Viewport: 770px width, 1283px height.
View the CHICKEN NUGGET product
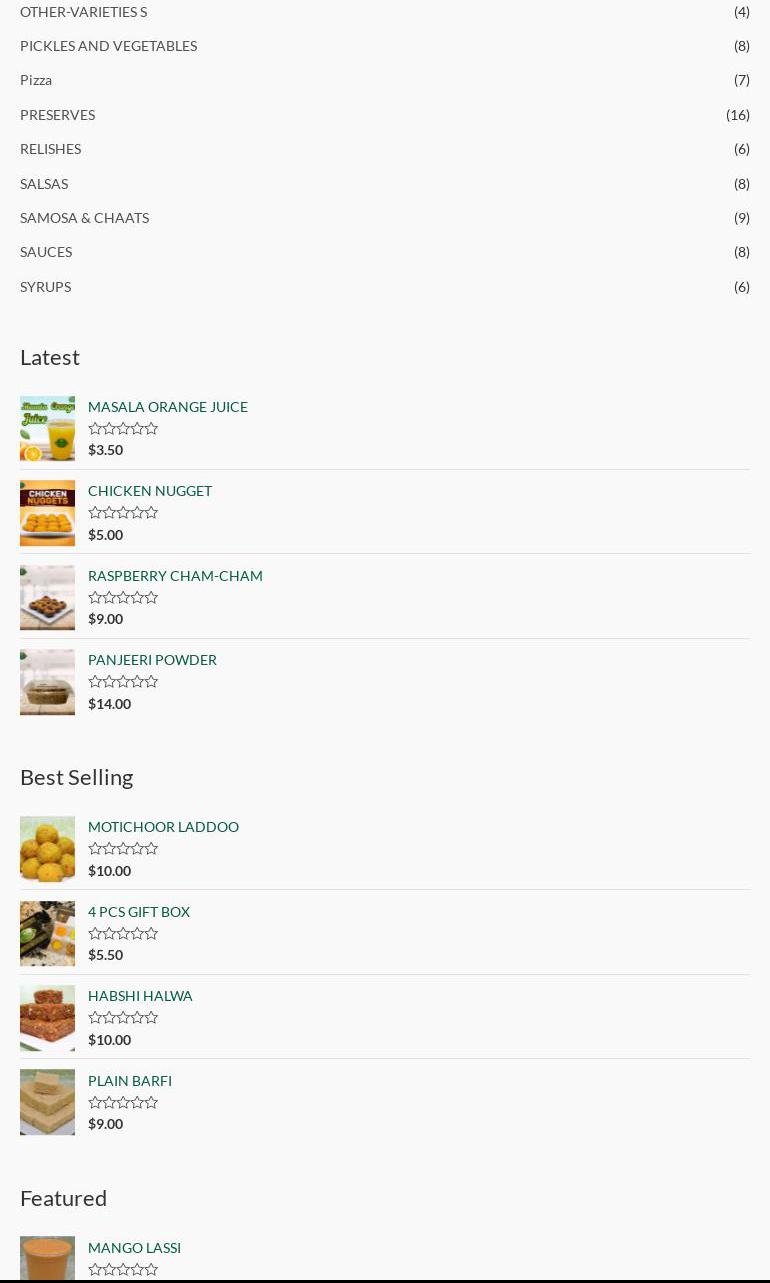pos(150,491)
